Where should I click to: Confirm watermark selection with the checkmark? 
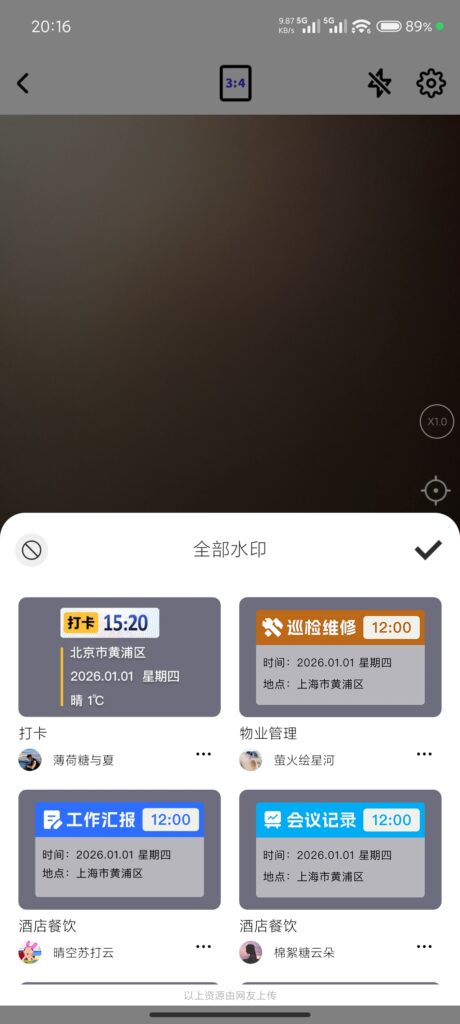coord(429,550)
